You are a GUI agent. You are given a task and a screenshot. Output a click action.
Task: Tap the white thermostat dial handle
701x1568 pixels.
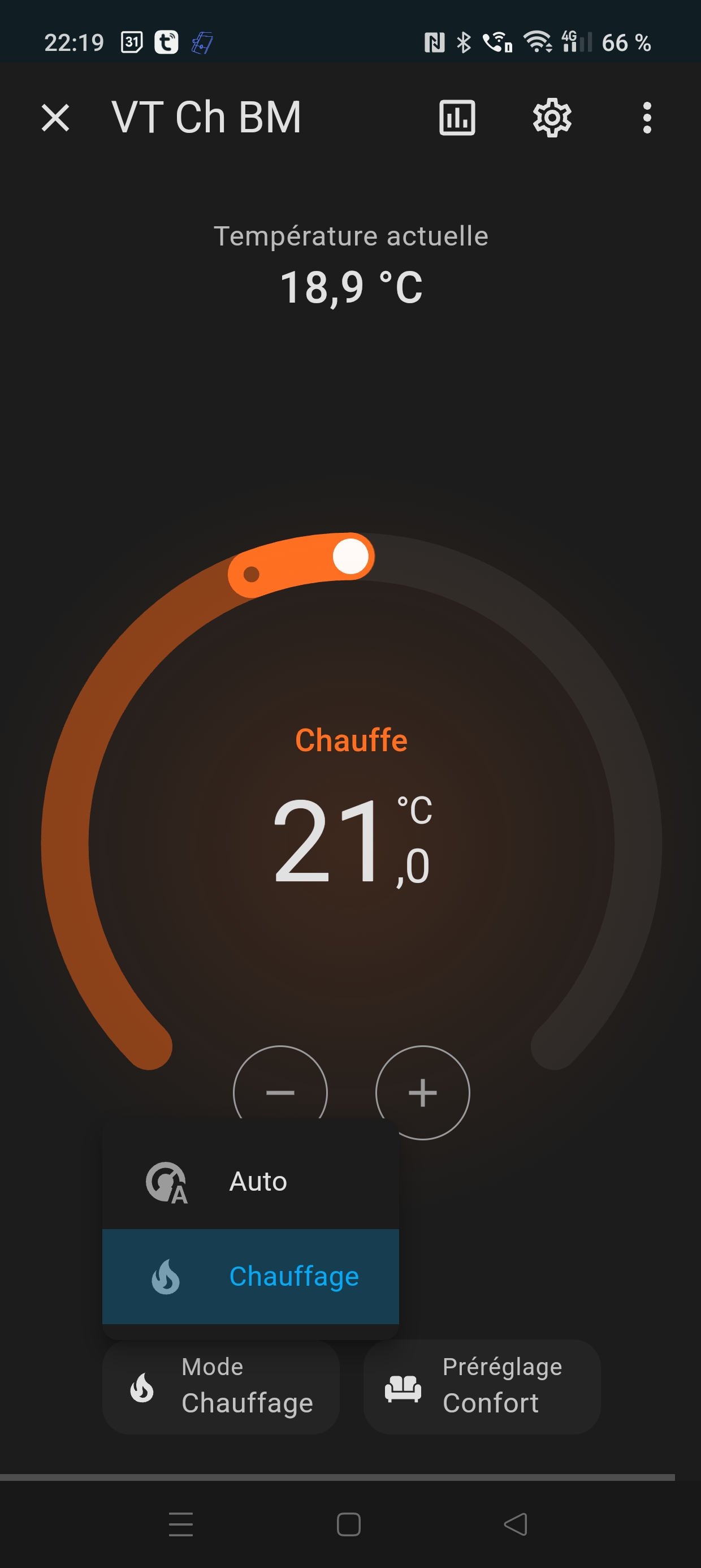pyautogui.click(x=351, y=557)
